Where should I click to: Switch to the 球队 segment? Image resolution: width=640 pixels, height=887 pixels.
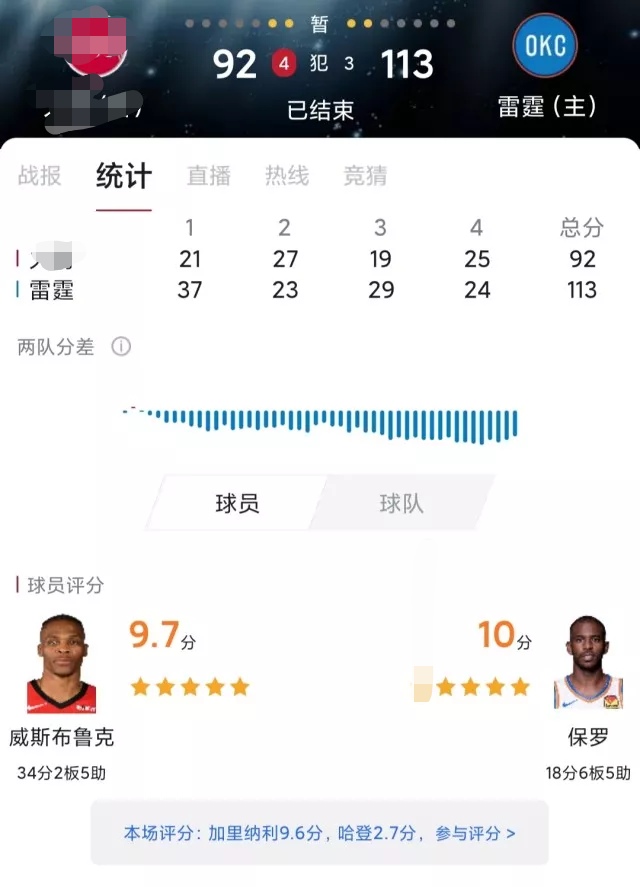pyautogui.click(x=401, y=503)
